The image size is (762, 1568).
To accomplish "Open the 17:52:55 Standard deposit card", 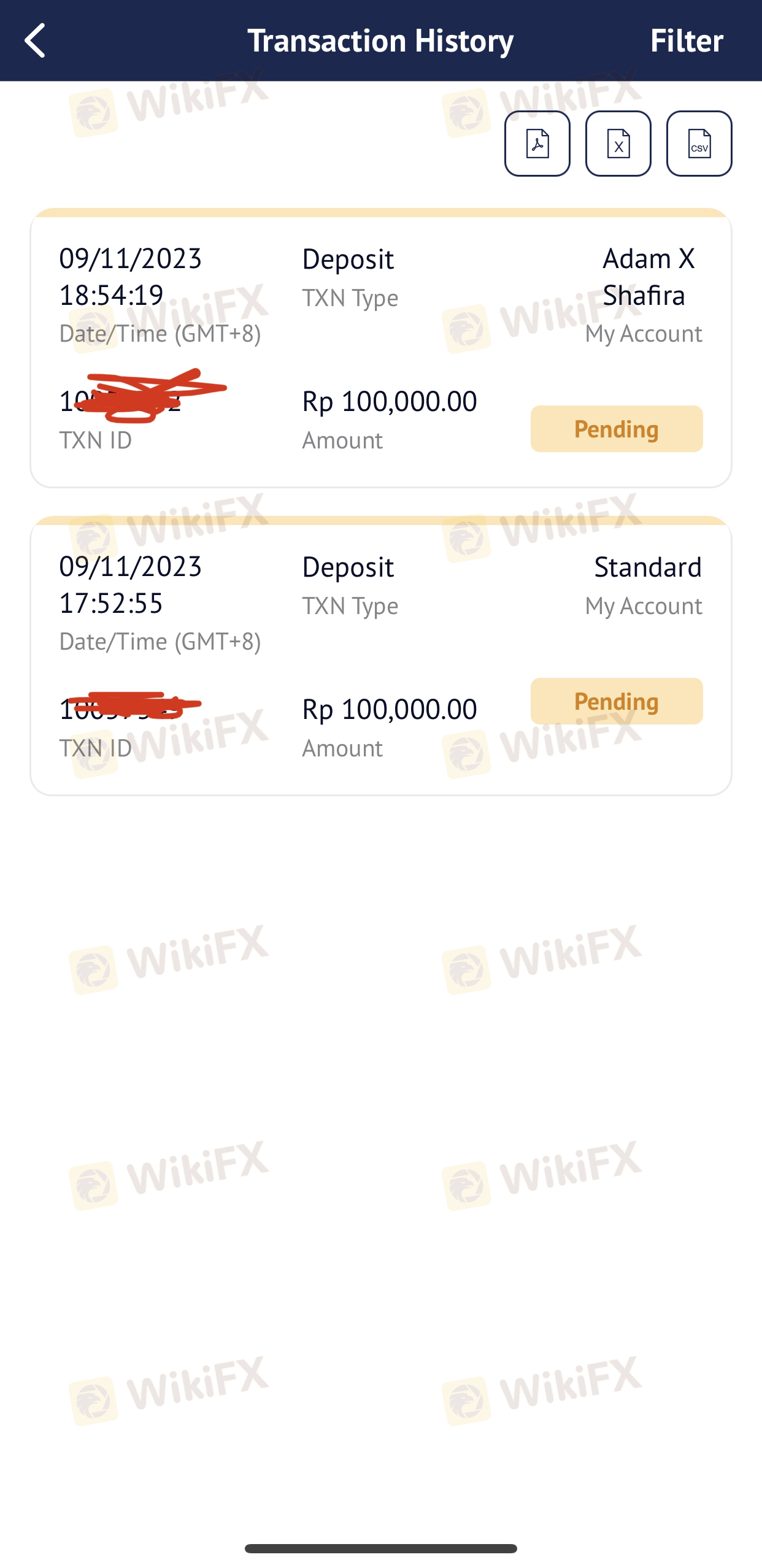I will click(x=381, y=656).
